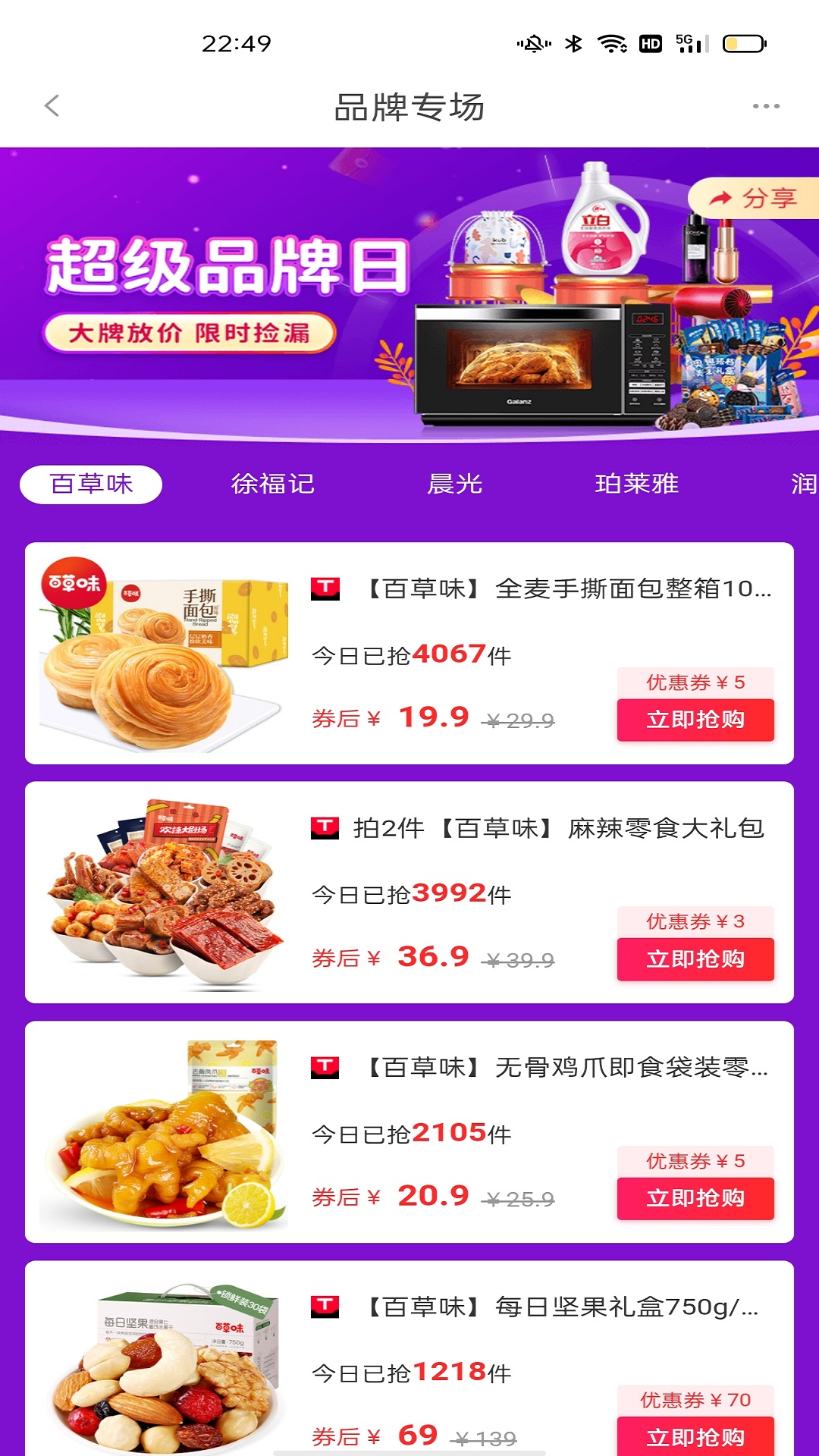
Task: Tap the back arrow to return
Action: tap(51, 106)
